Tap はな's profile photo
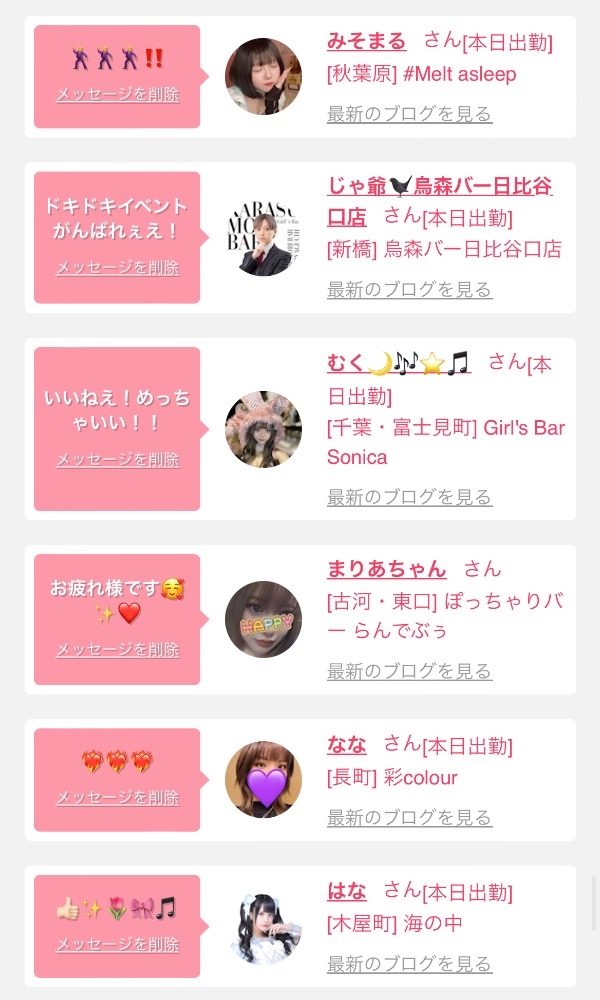600x1000 pixels. click(x=263, y=929)
